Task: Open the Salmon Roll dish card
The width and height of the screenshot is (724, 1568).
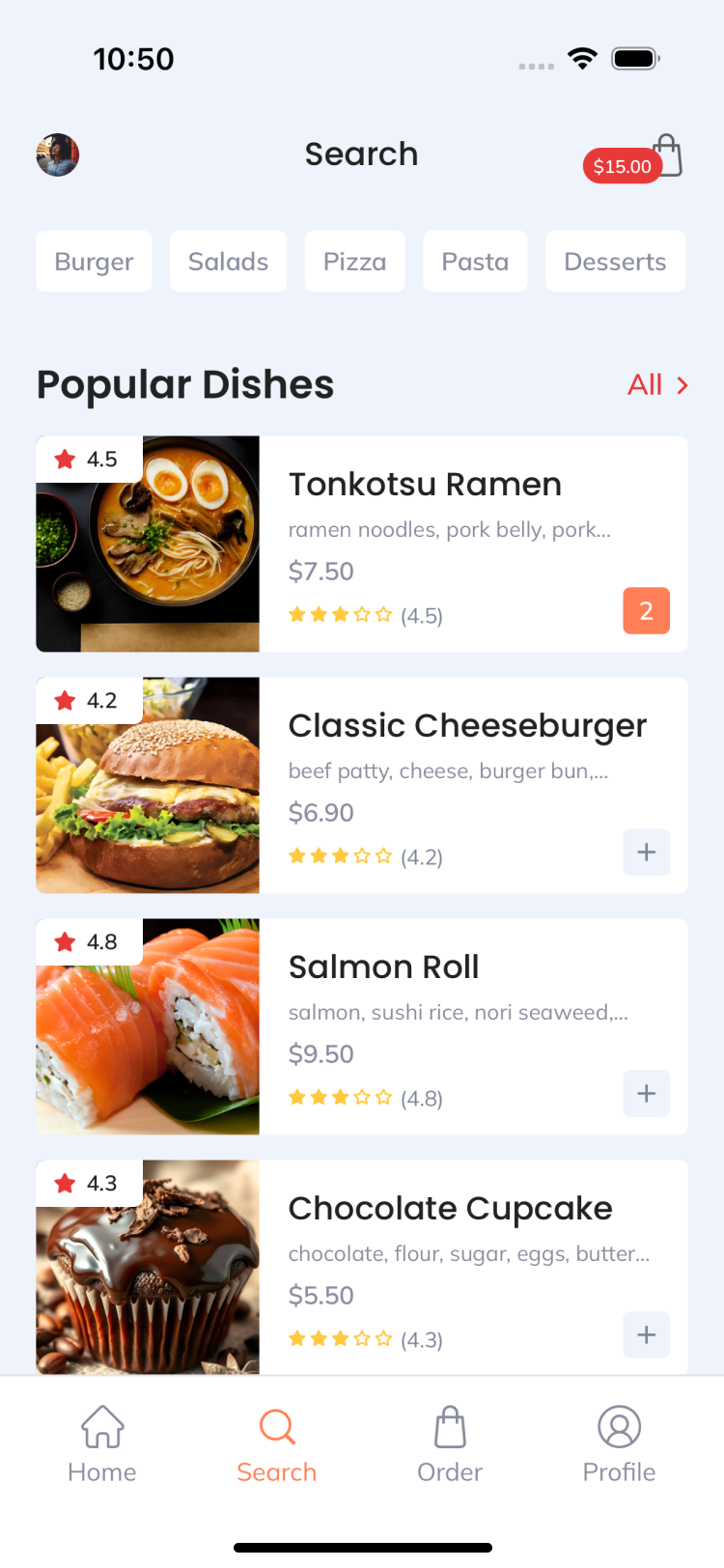Action: [425, 1004]
